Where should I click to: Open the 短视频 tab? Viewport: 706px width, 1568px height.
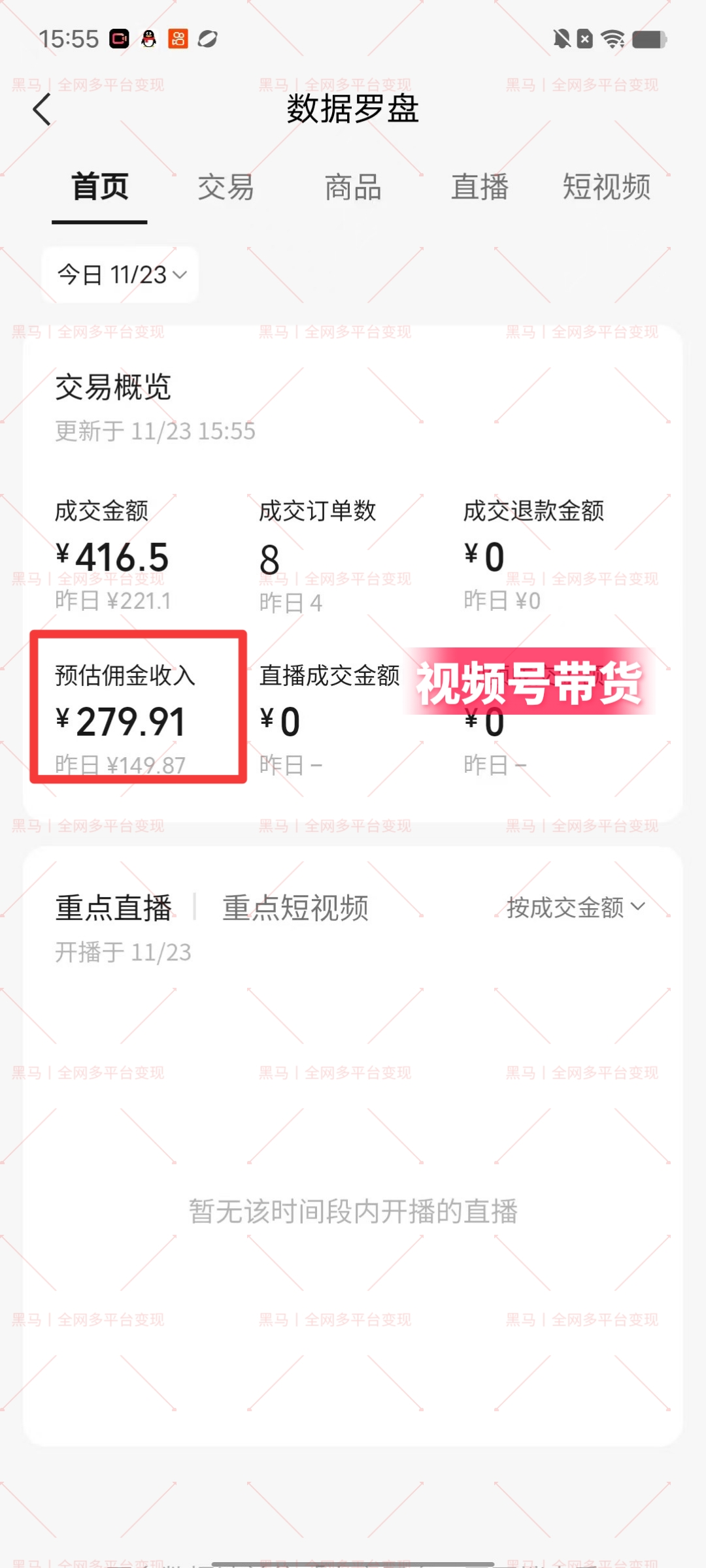coord(607,188)
